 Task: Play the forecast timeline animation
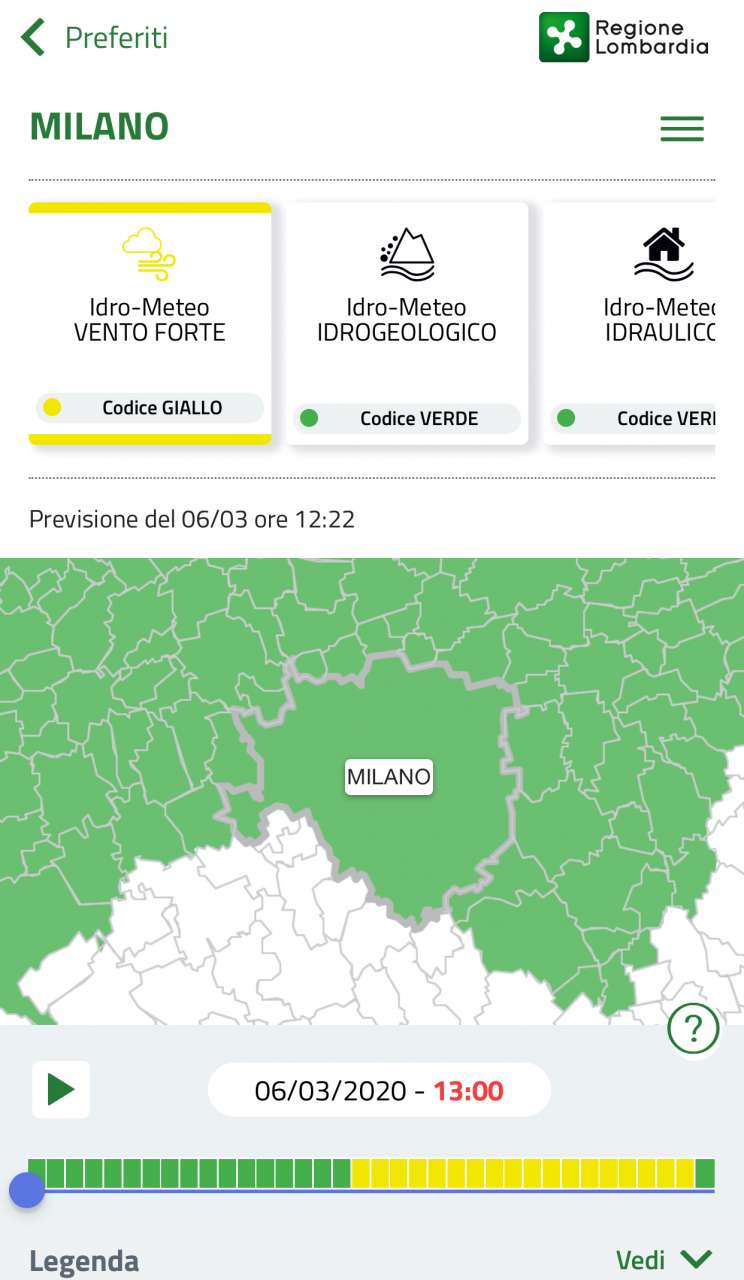click(61, 1089)
